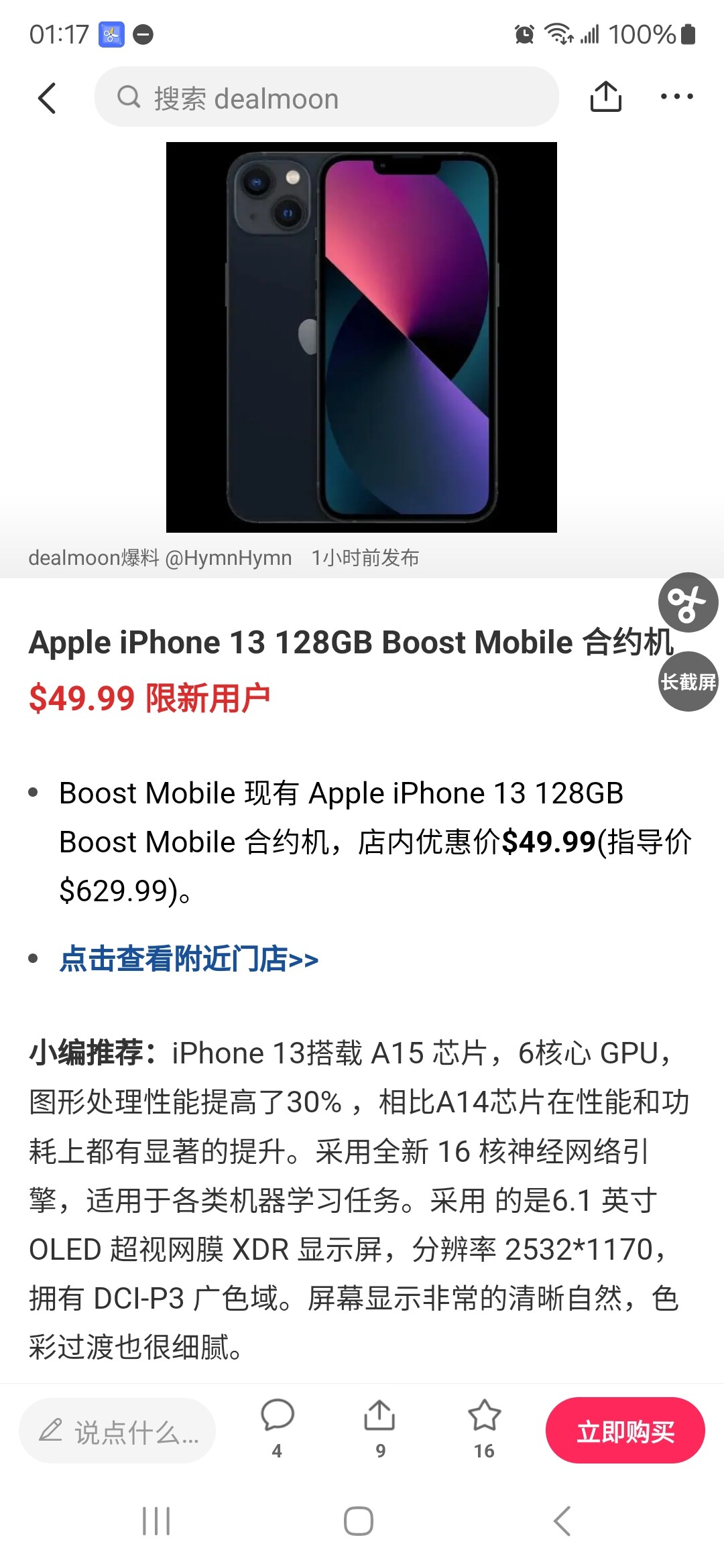Tap the floating scissors screenshot-edit button
The height and width of the screenshot is (1568, 724).
(688, 602)
